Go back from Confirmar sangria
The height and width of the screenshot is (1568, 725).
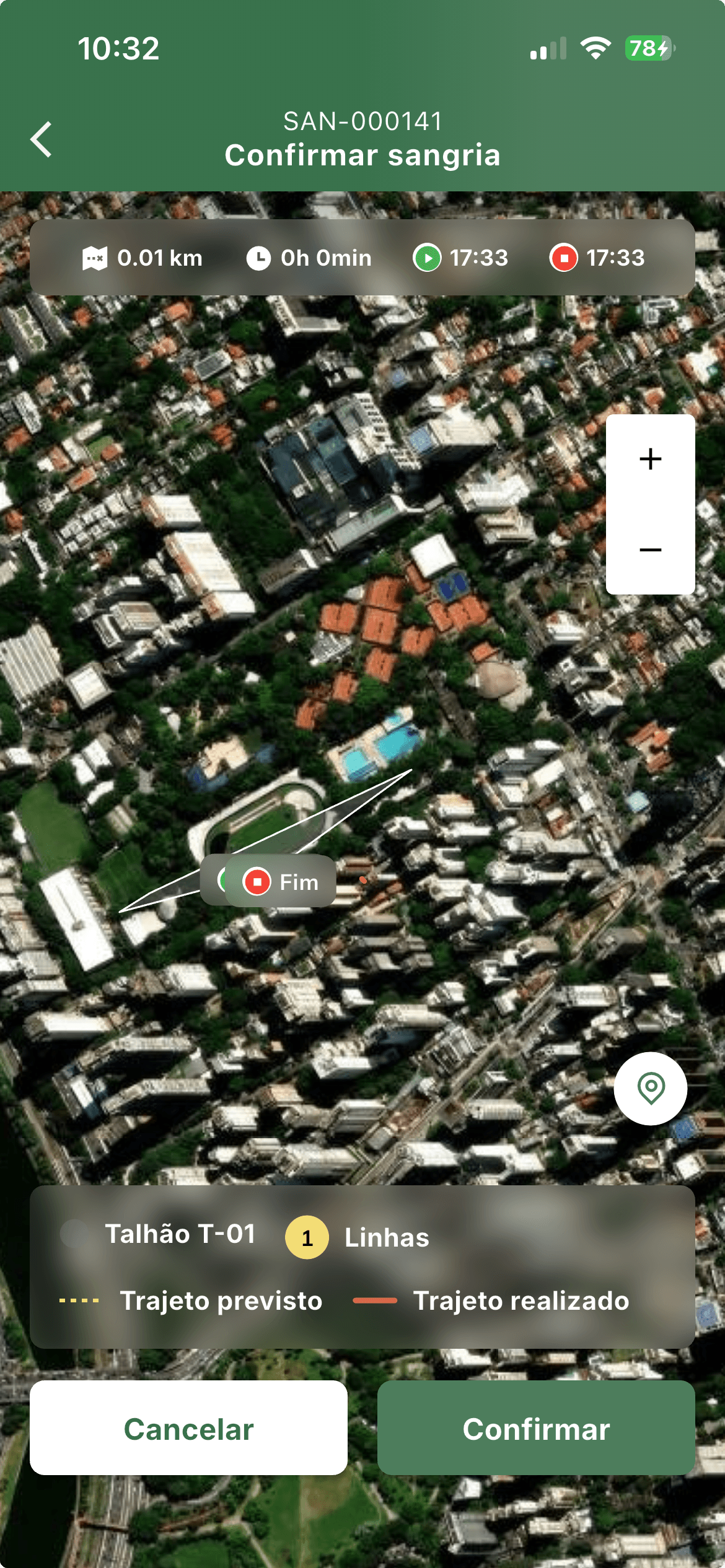point(42,139)
